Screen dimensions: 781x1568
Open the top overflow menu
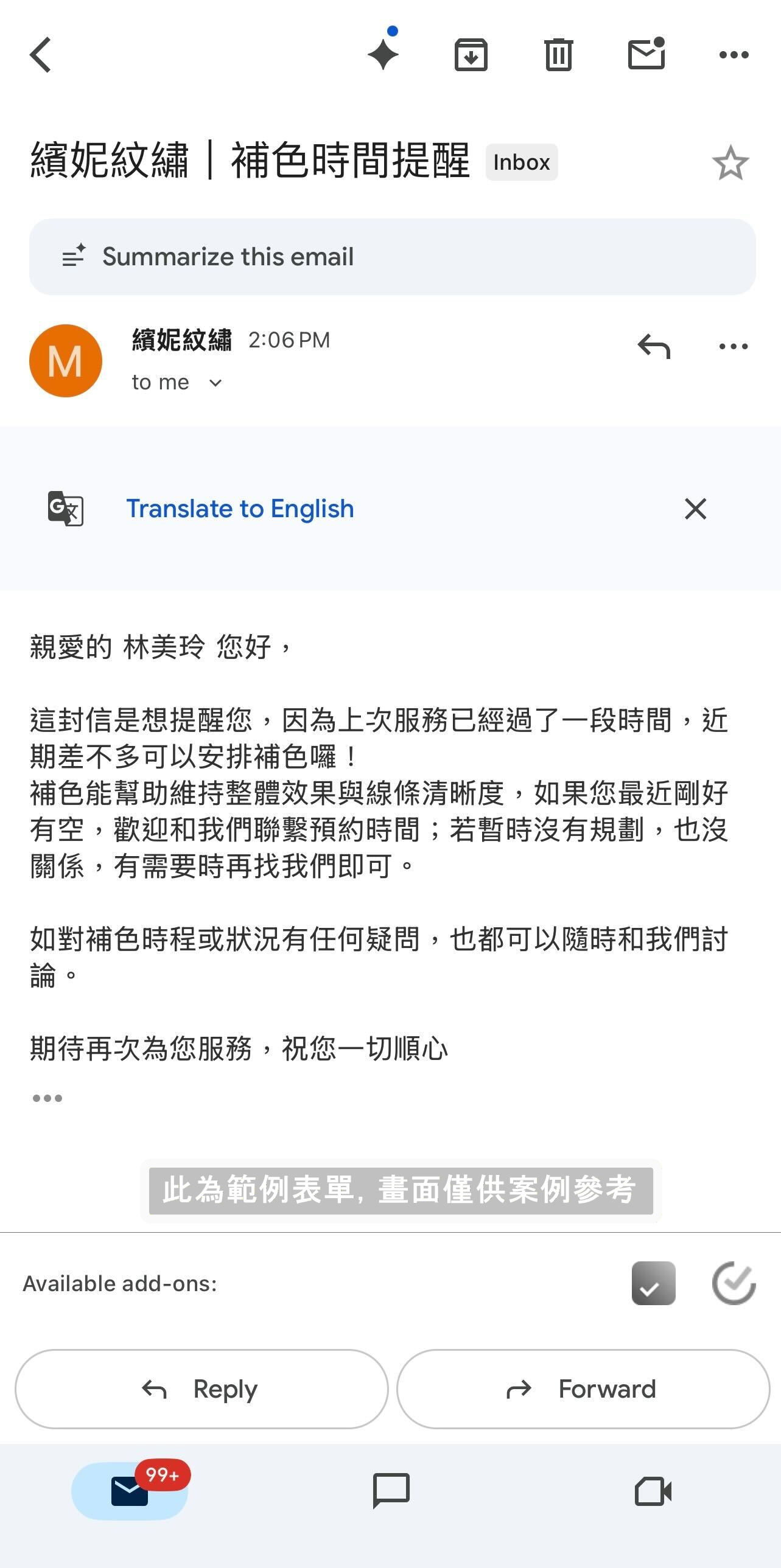pyautogui.click(x=734, y=55)
